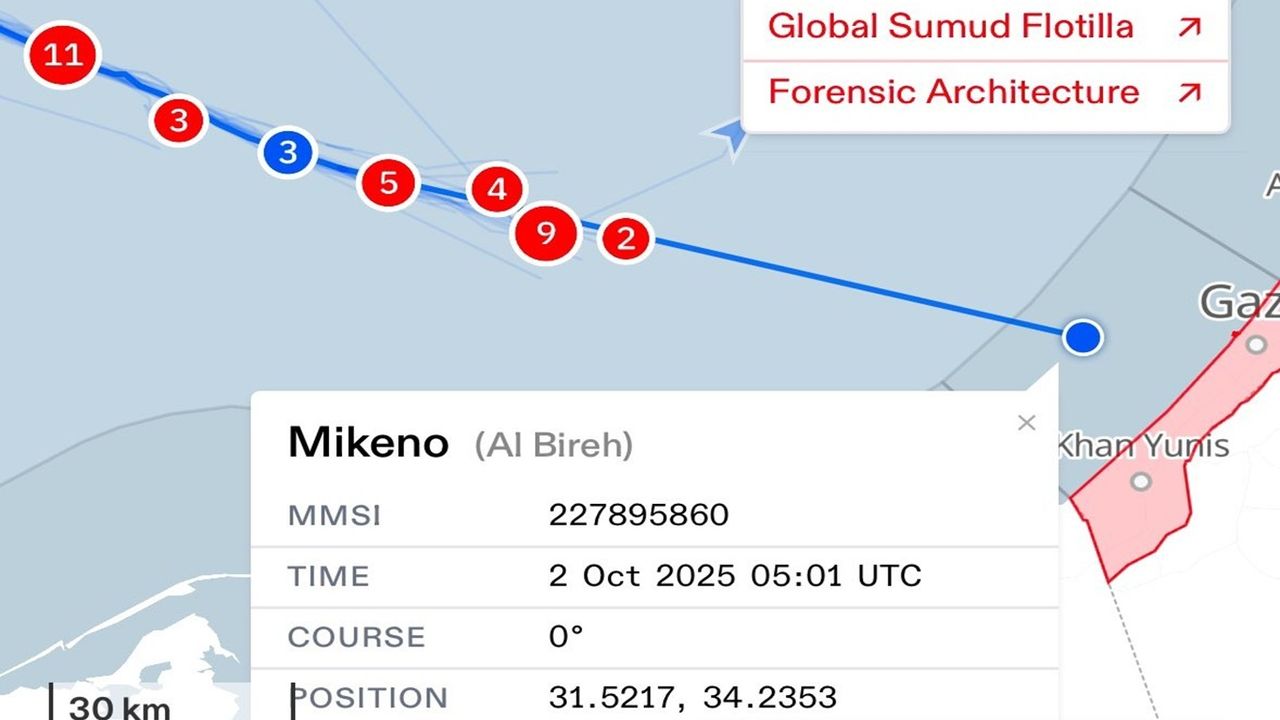Expand the red cluster marker 4
Image resolution: width=1280 pixels, height=720 pixels.
[x=497, y=189]
